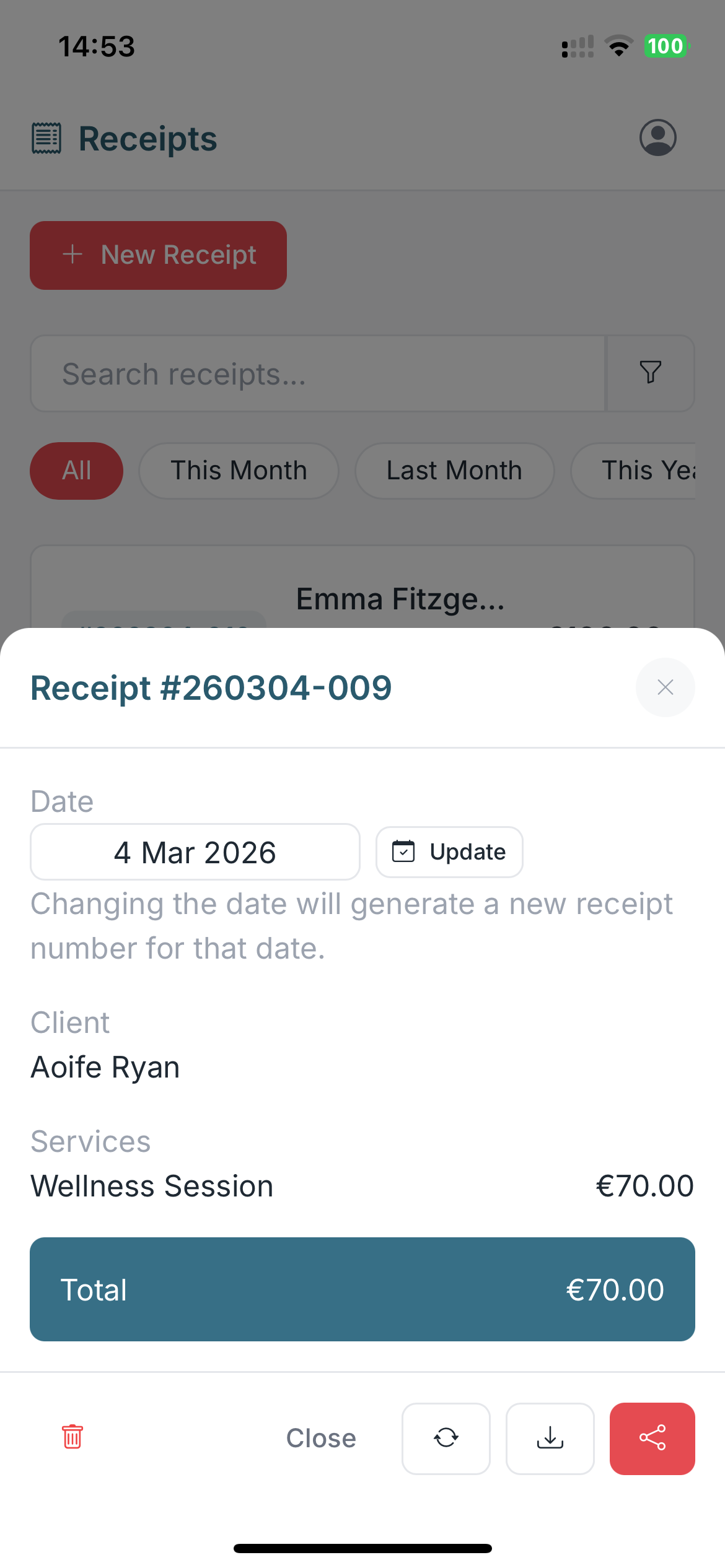Tap the receipt document icon in the header
The height and width of the screenshot is (1568, 725).
[x=46, y=137]
